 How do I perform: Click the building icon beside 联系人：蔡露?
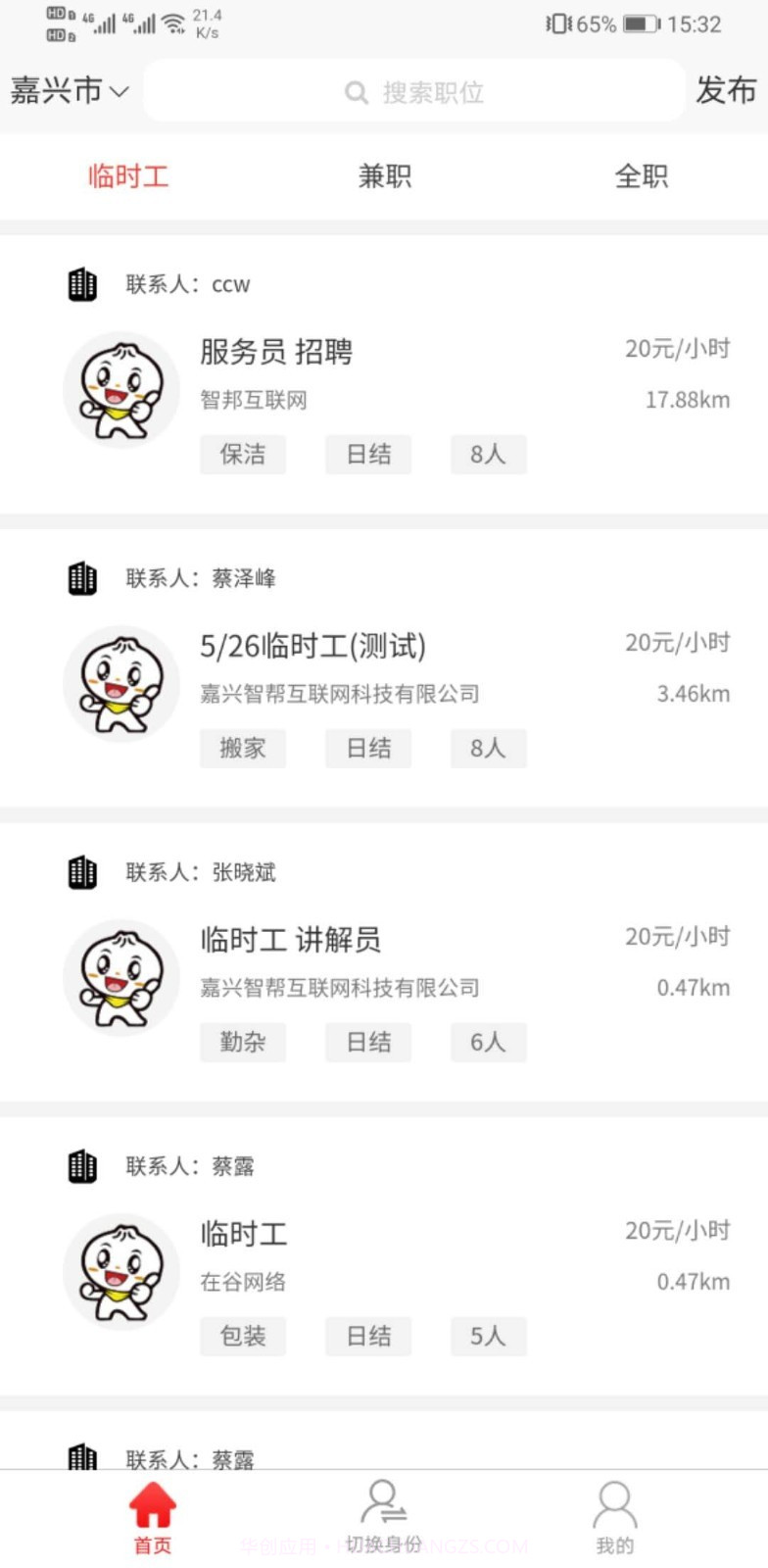click(83, 1166)
